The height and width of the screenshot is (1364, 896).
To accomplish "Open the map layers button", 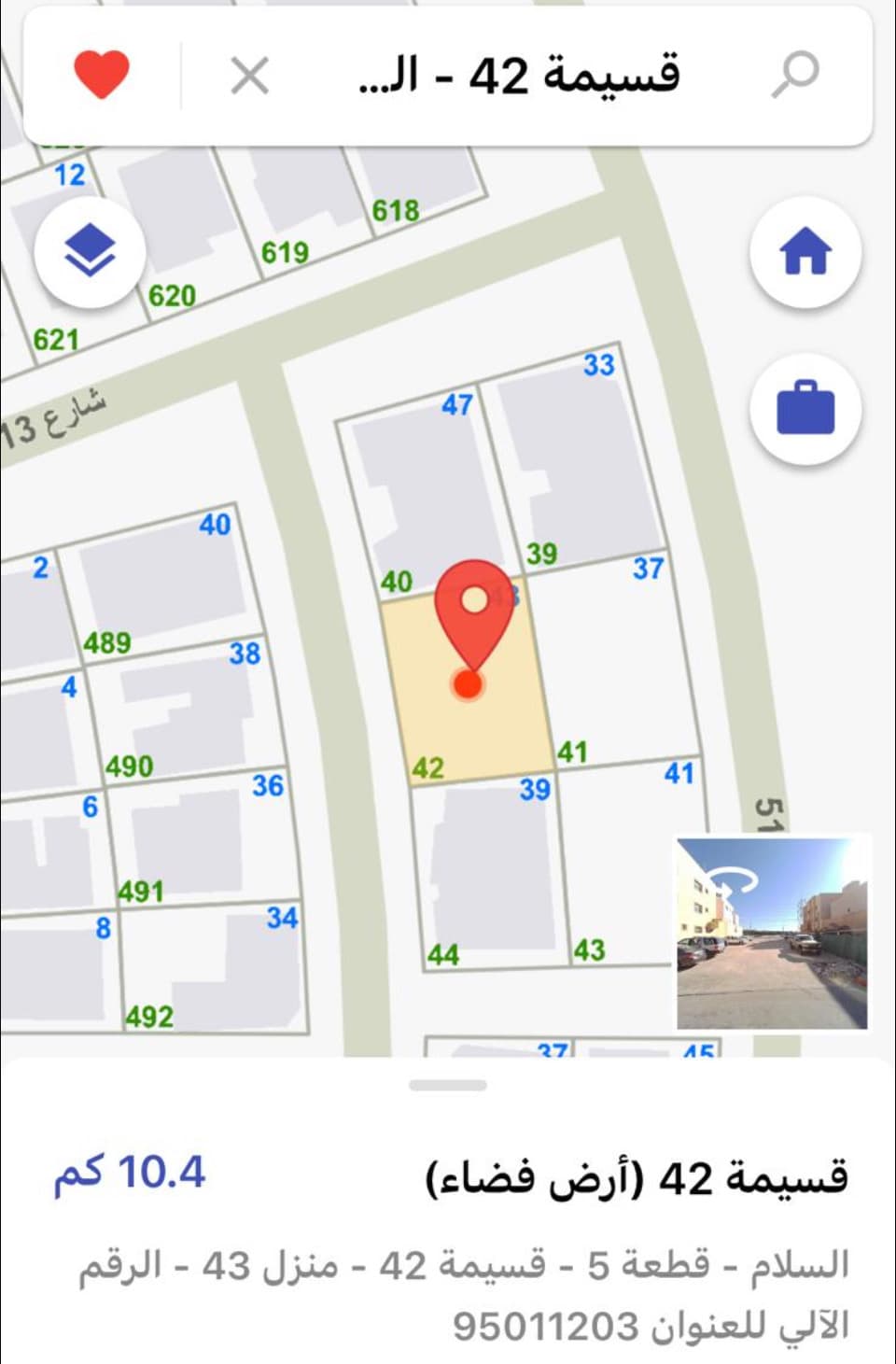I will point(90,252).
